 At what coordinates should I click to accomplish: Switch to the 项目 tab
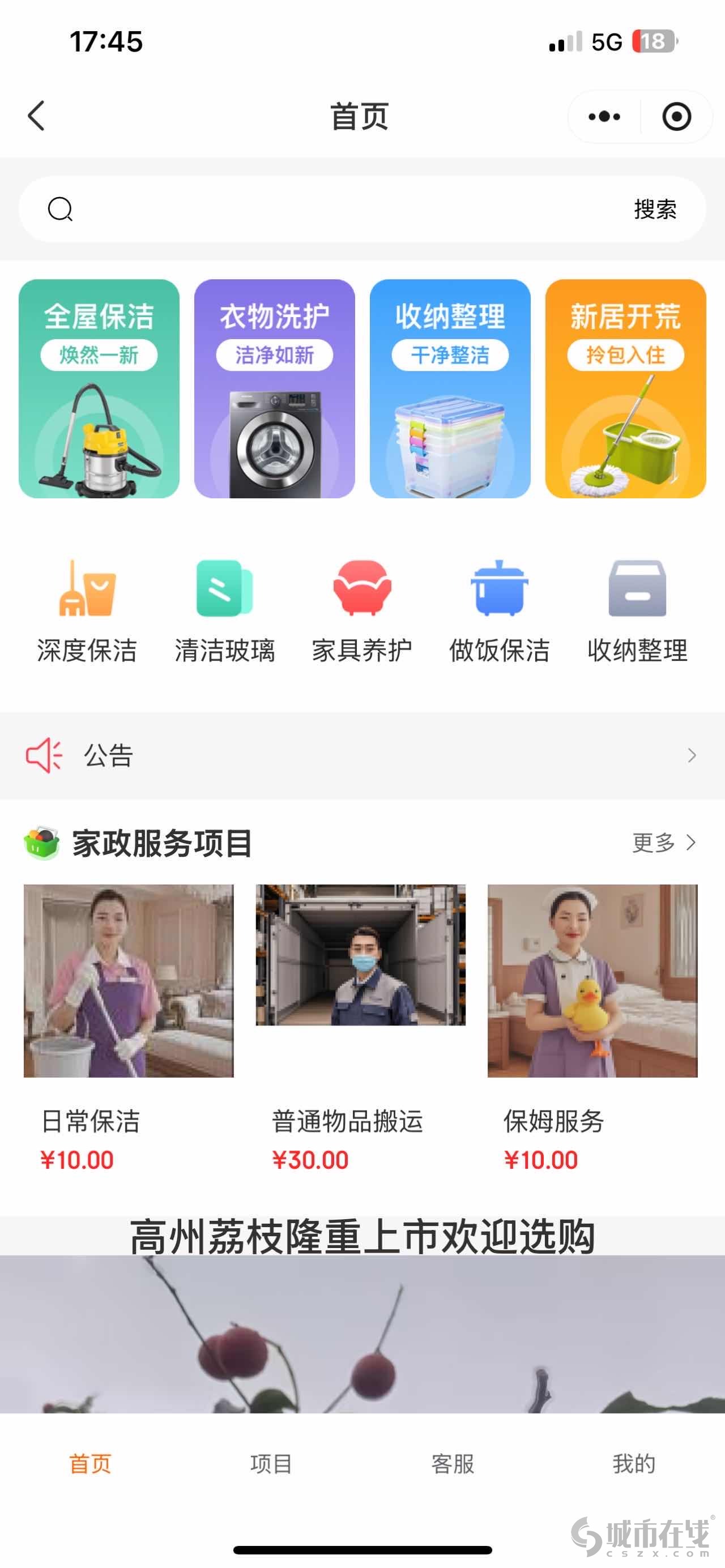coord(271,1464)
